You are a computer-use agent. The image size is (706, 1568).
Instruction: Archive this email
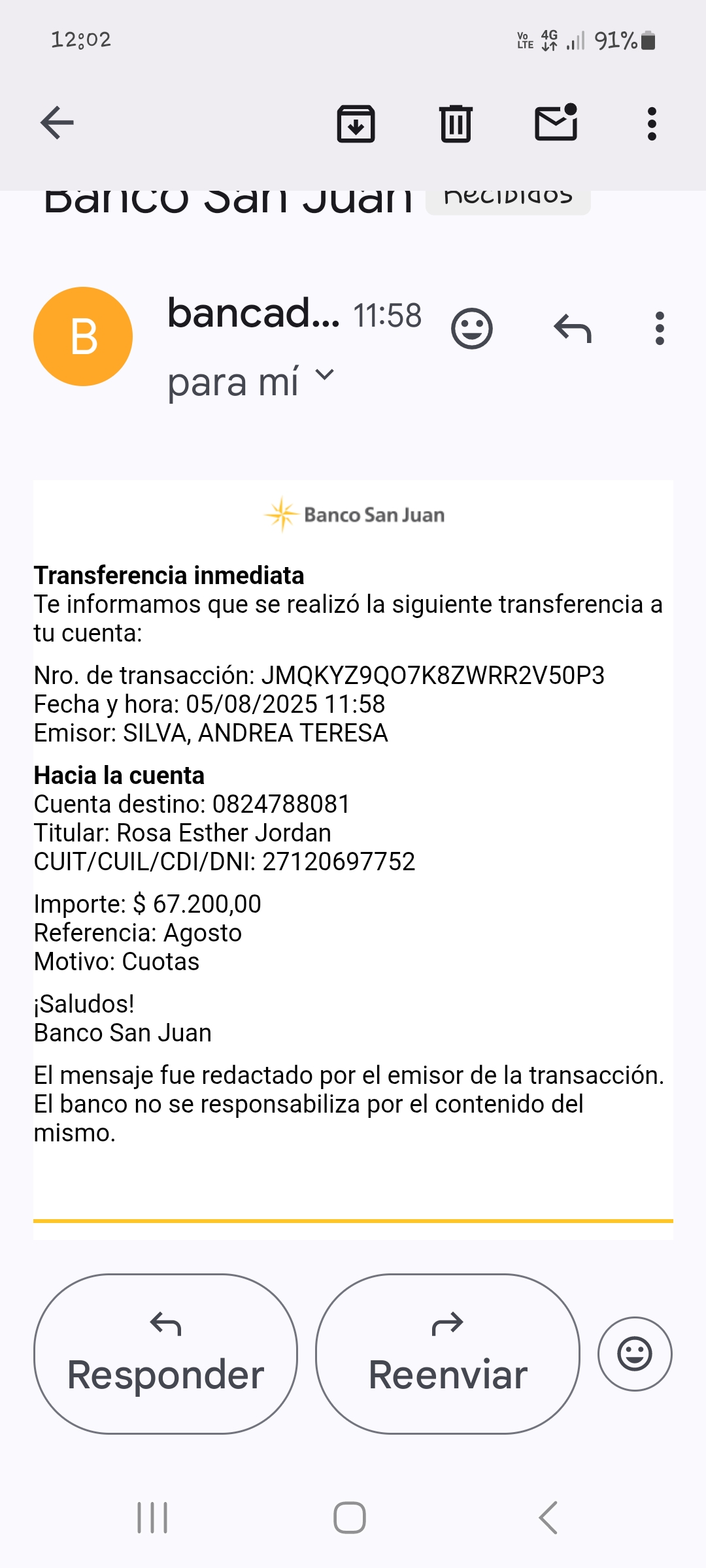(x=356, y=123)
